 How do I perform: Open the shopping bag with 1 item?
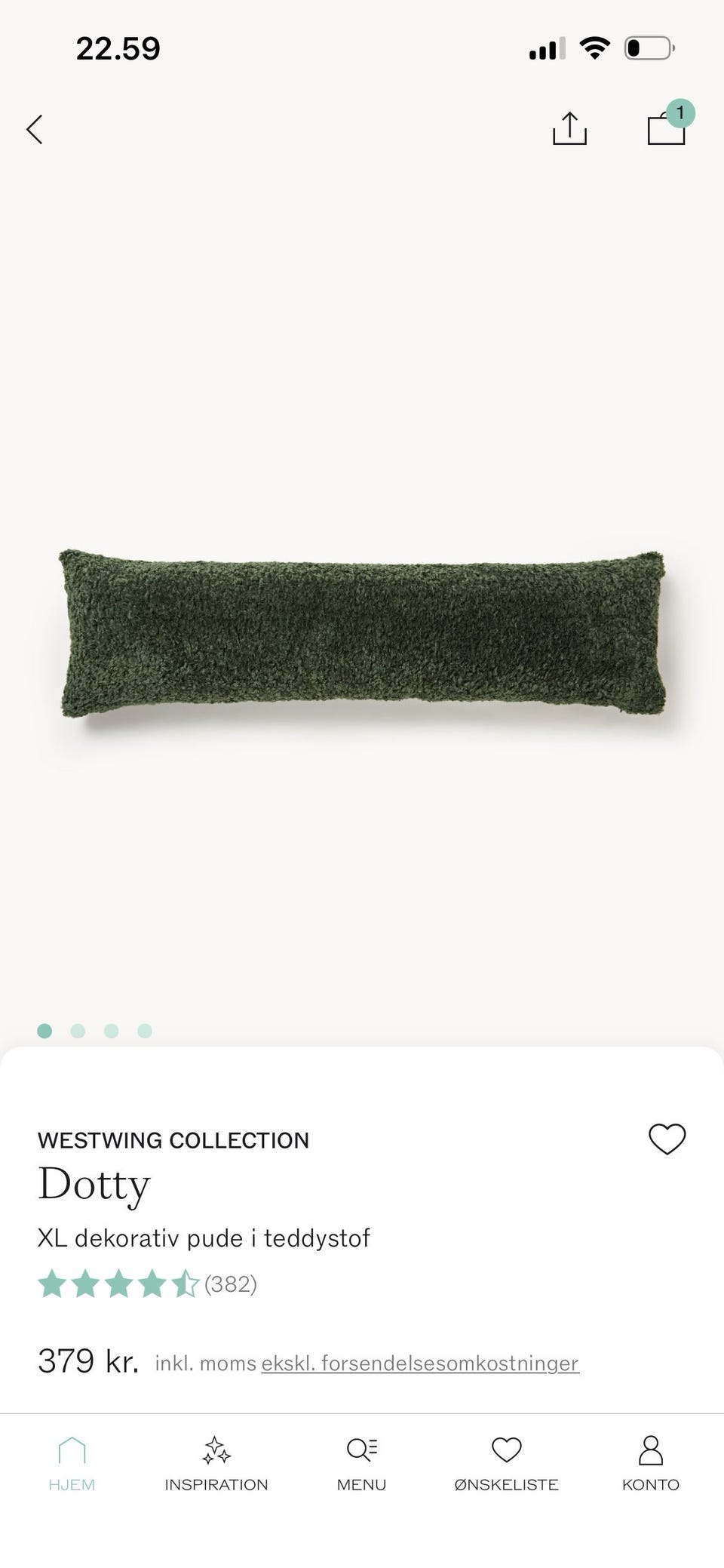pyautogui.click(x=670, y=124)
